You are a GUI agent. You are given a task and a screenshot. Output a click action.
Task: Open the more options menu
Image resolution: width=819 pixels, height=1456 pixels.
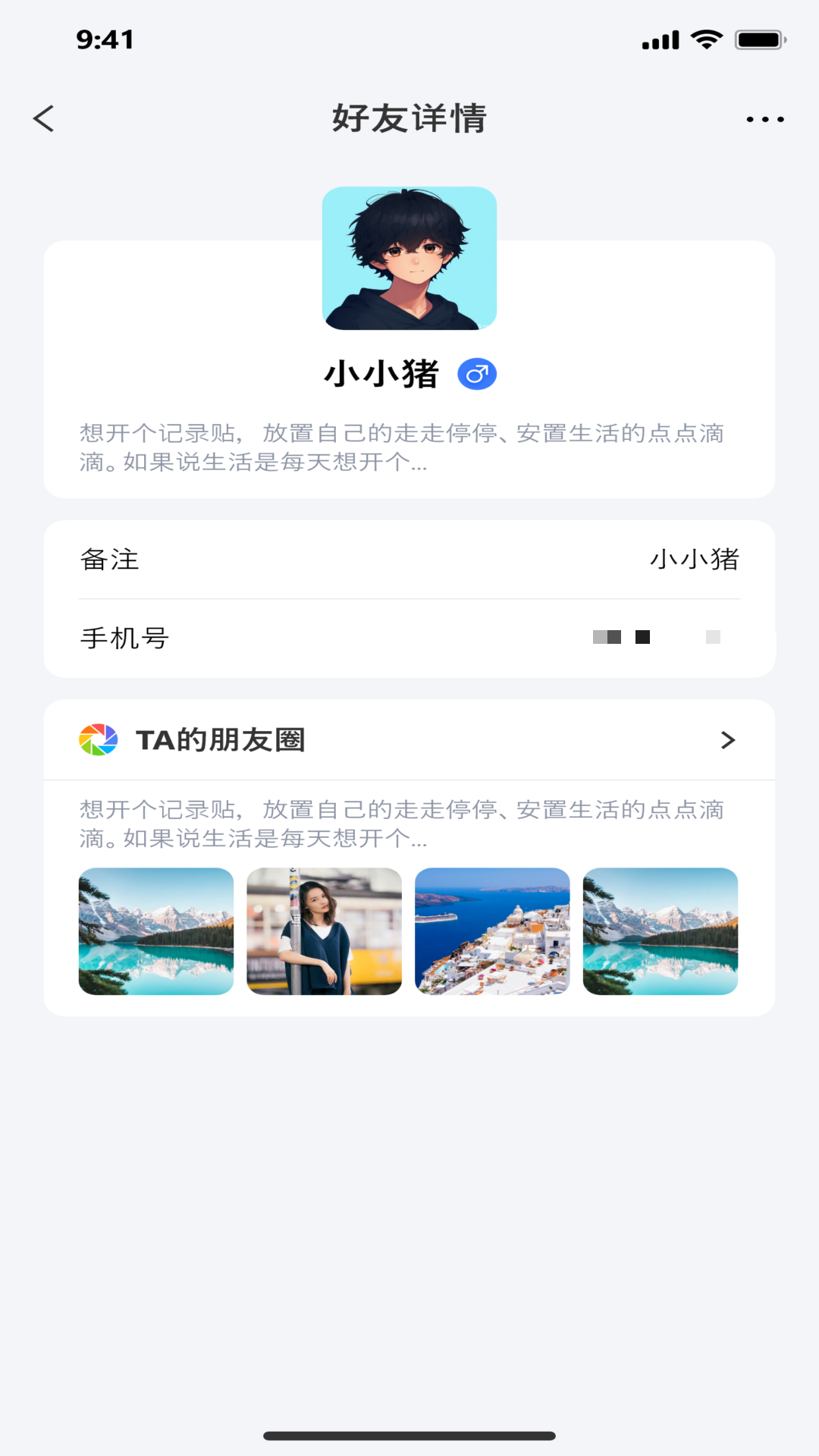[x=764, y=118]
